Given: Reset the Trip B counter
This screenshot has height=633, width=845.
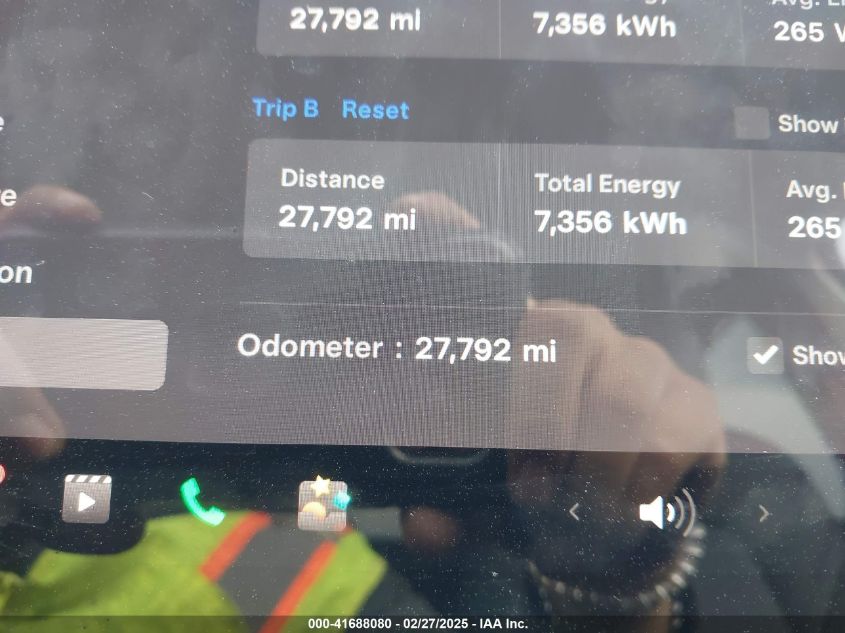Looking at the screenshot, I should pos(375,110).
